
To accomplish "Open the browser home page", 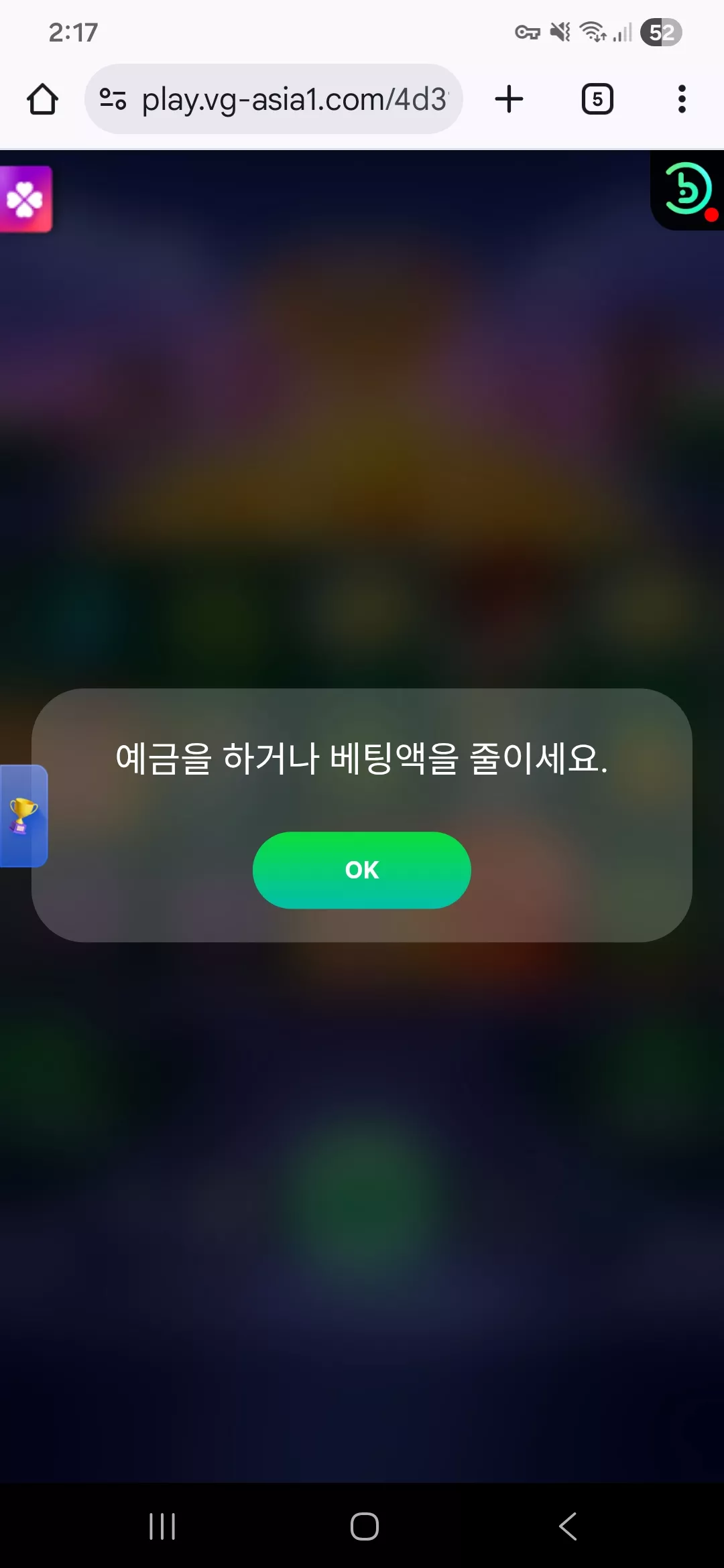I will [x=42, y=99].
